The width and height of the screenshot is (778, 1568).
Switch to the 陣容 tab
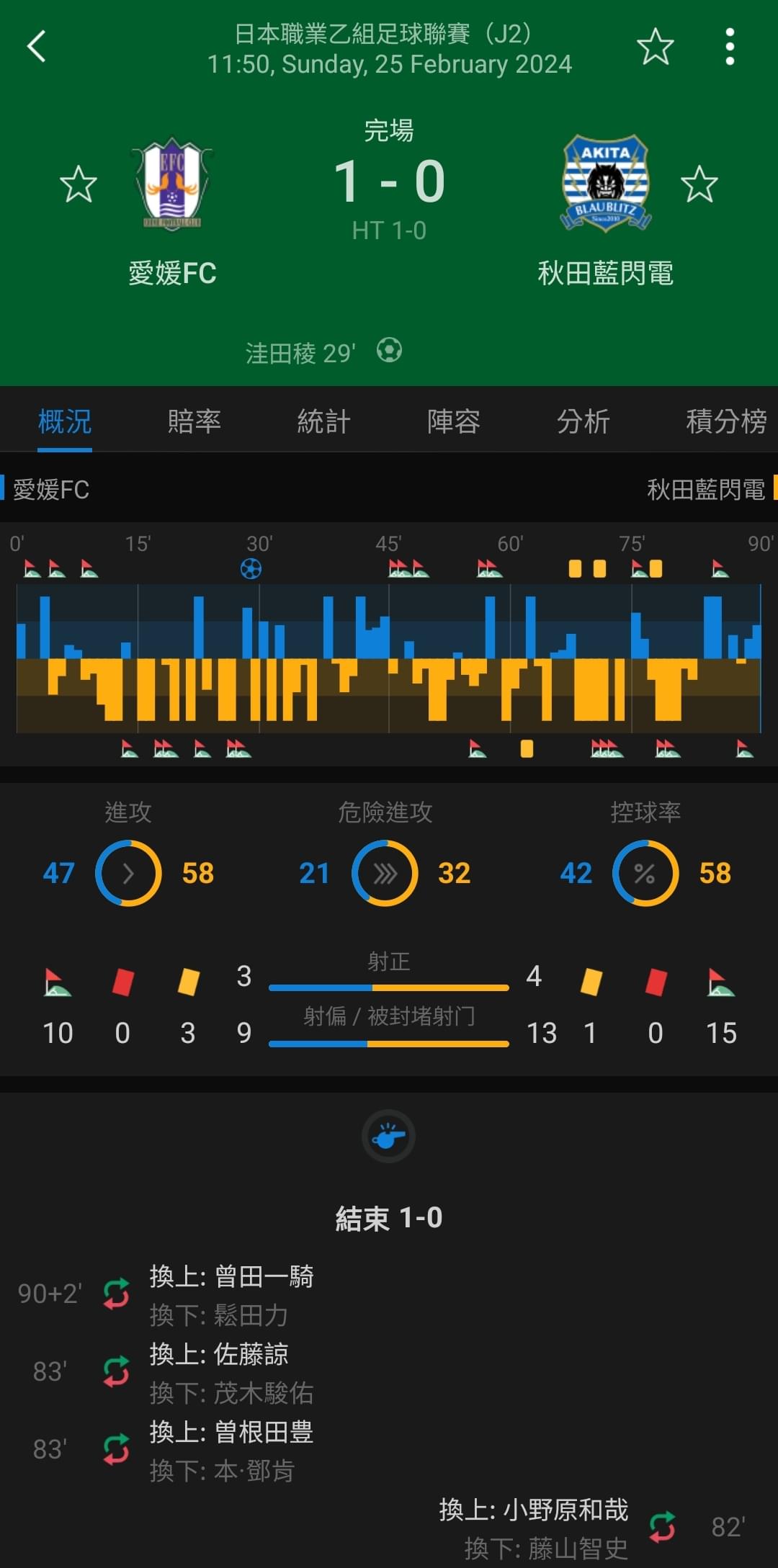(454, 421)
